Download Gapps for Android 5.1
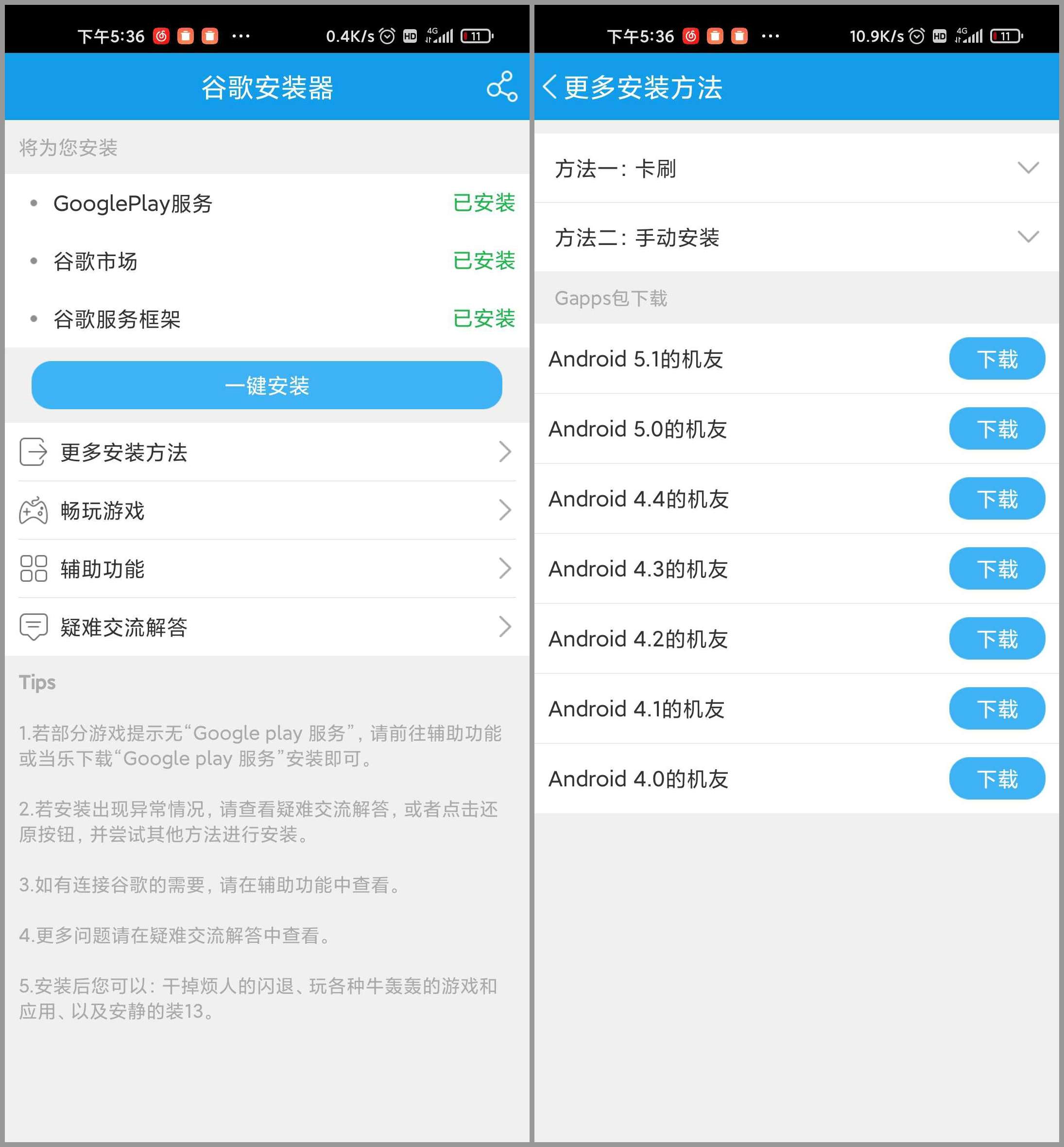 (x=996, y=359)
